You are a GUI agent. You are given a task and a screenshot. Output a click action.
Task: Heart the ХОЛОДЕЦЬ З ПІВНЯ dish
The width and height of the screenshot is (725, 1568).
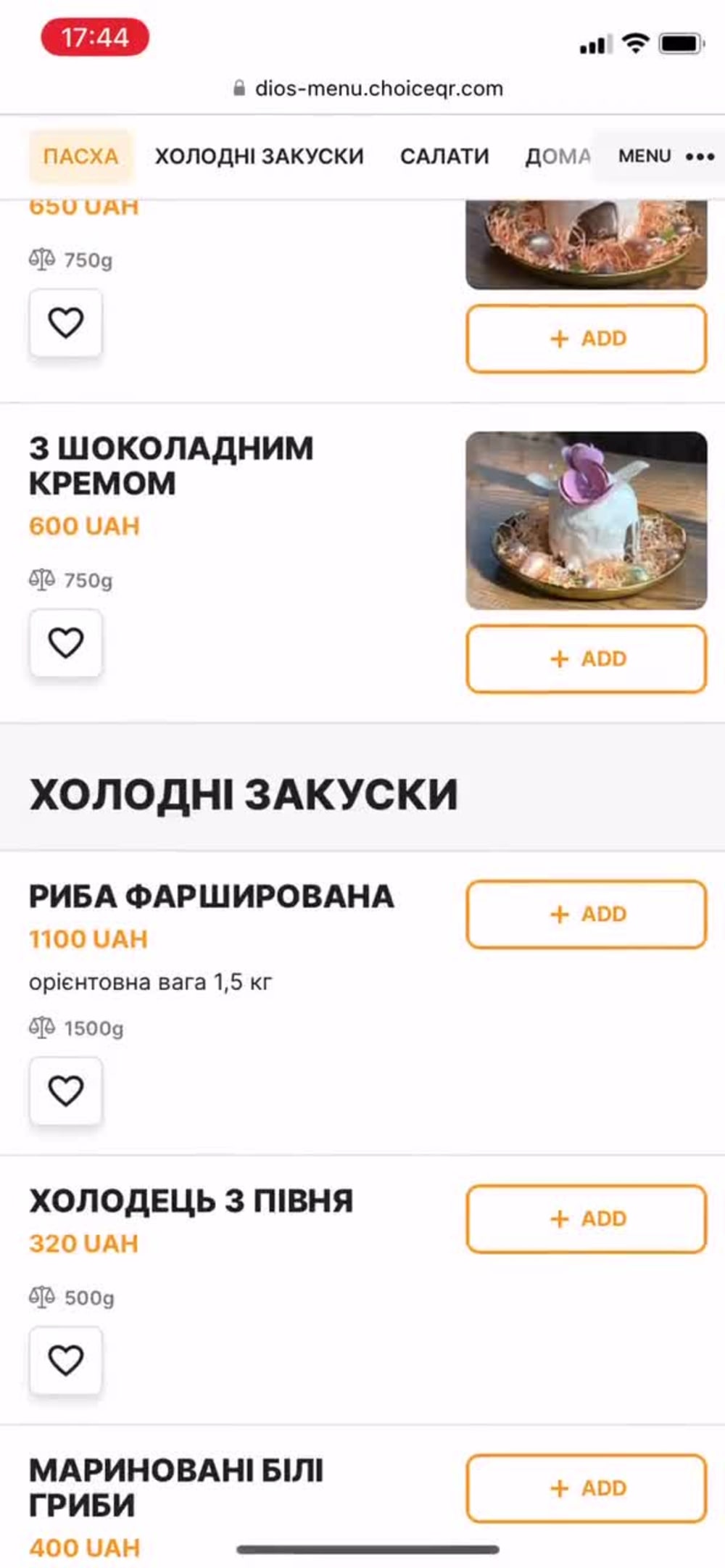pos(66,1360)
